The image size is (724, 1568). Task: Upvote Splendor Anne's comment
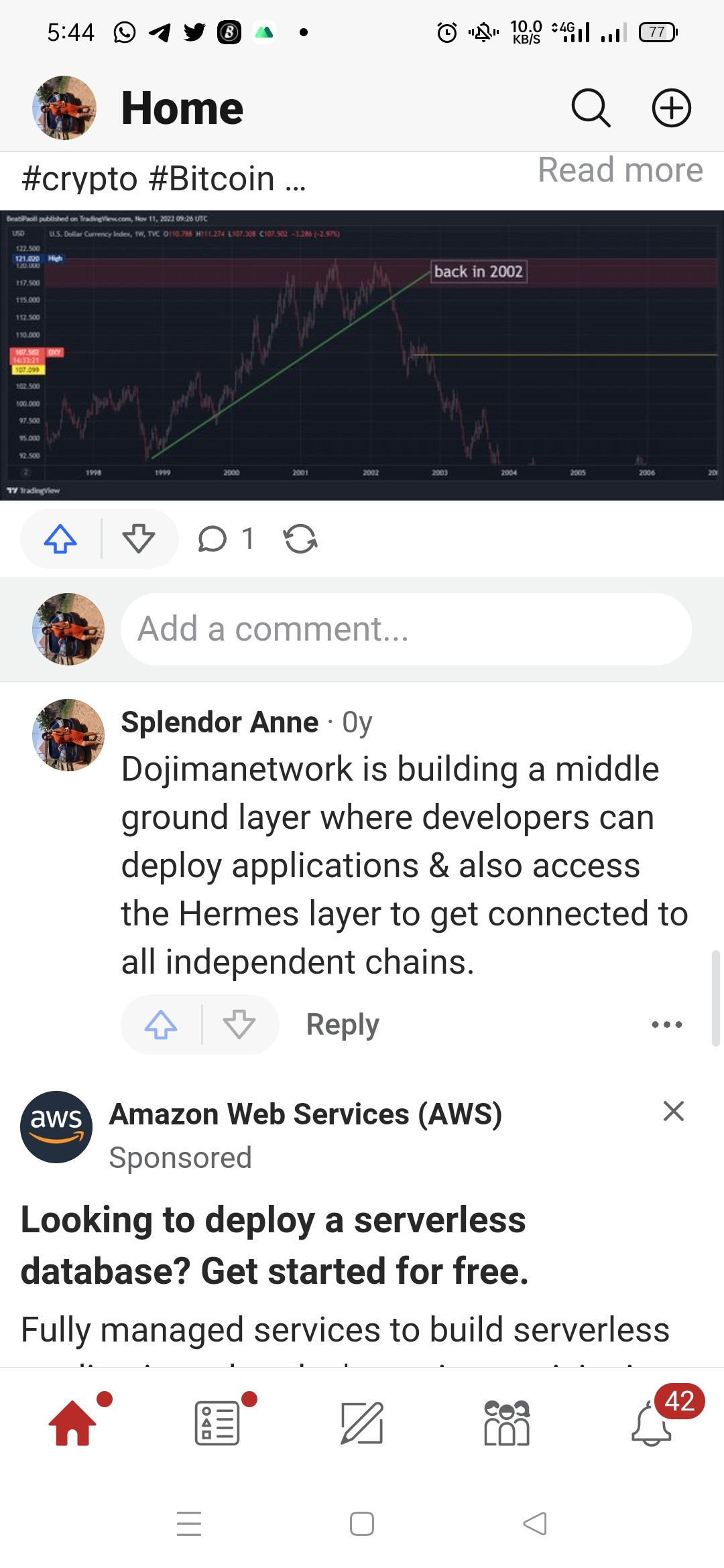(x=161, y=1025)
